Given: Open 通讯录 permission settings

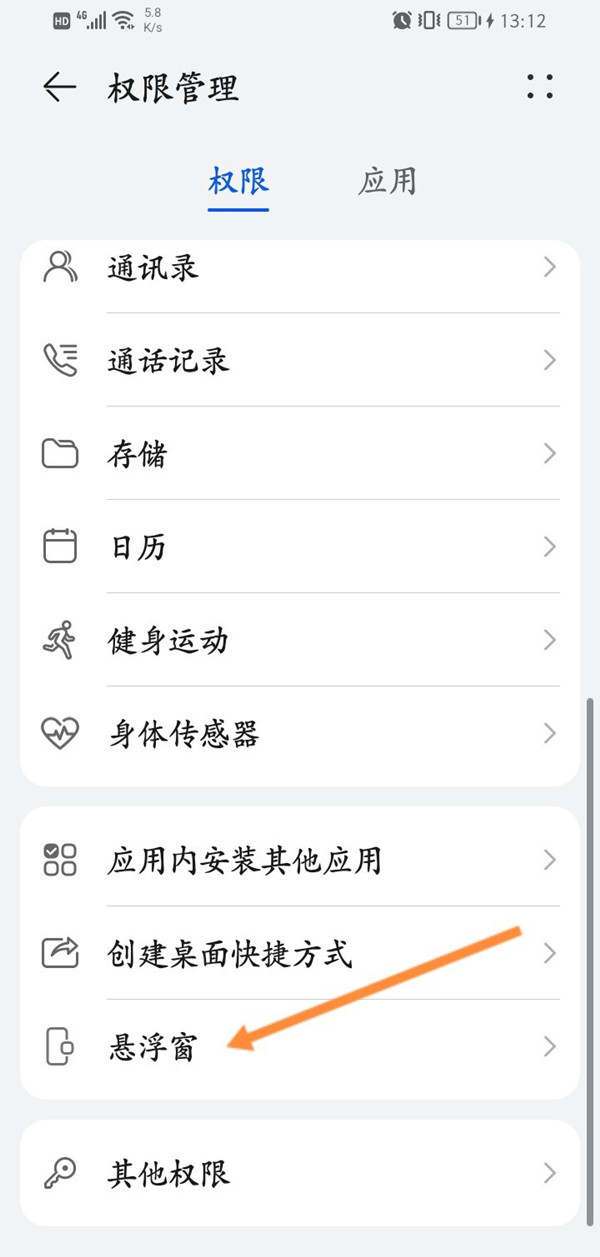Looking at the screenshot, I should click(x=300, y=268).
